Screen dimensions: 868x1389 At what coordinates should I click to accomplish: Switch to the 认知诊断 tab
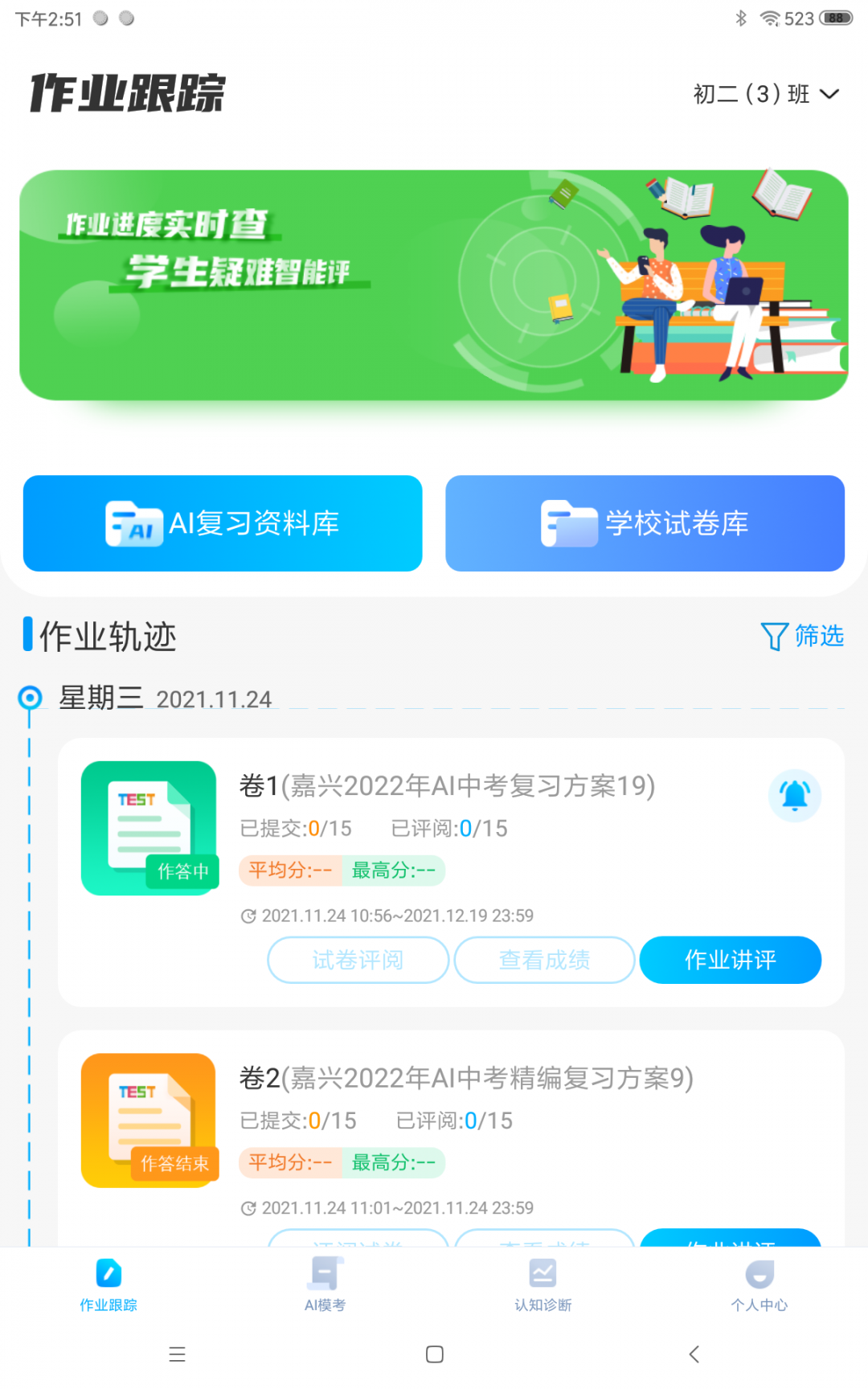(542, 1285)
